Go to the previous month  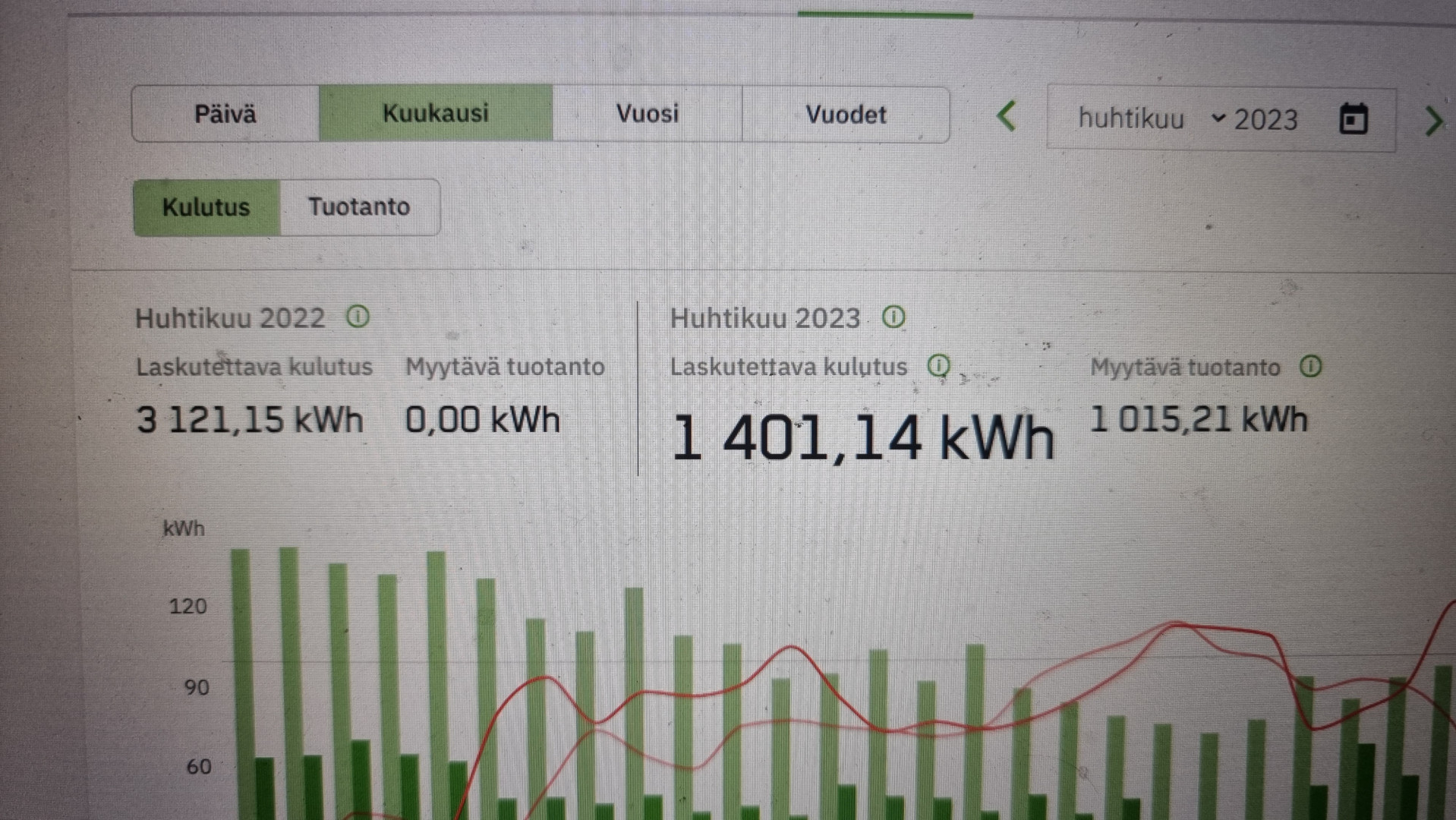click(1007, 116)
